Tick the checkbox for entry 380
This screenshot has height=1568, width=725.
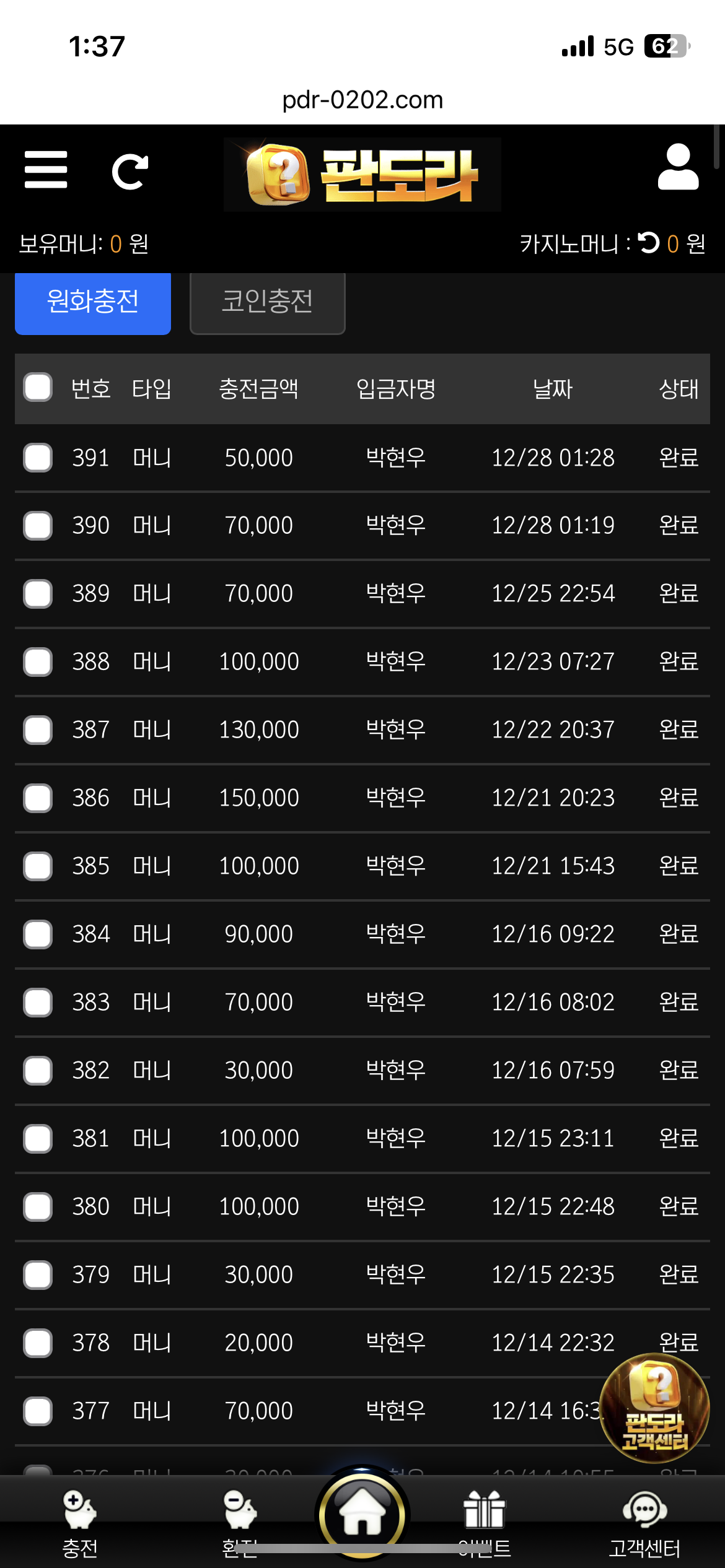tap(38, 1207)
